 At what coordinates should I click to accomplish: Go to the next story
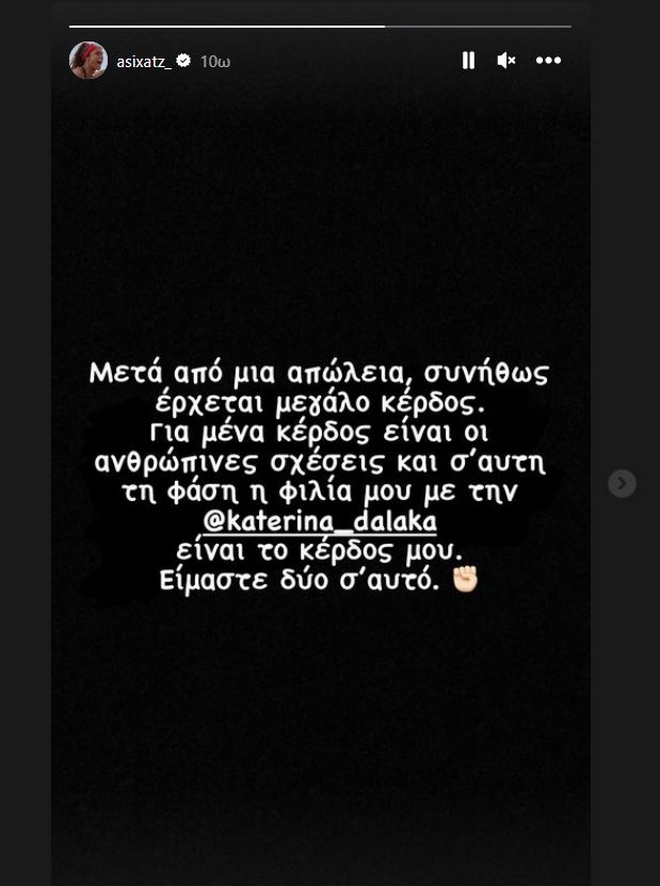coord(622,484)
